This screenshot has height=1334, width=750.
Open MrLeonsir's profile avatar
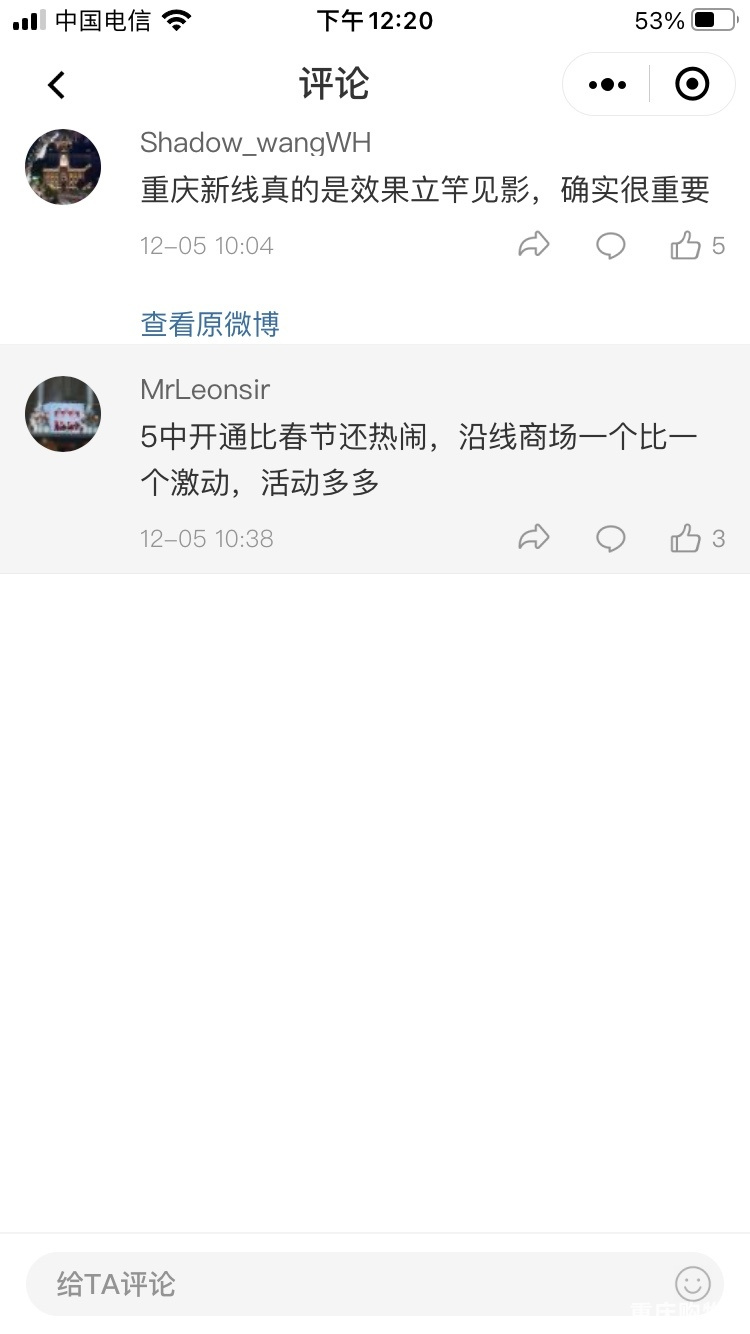[x=63, y=414]
